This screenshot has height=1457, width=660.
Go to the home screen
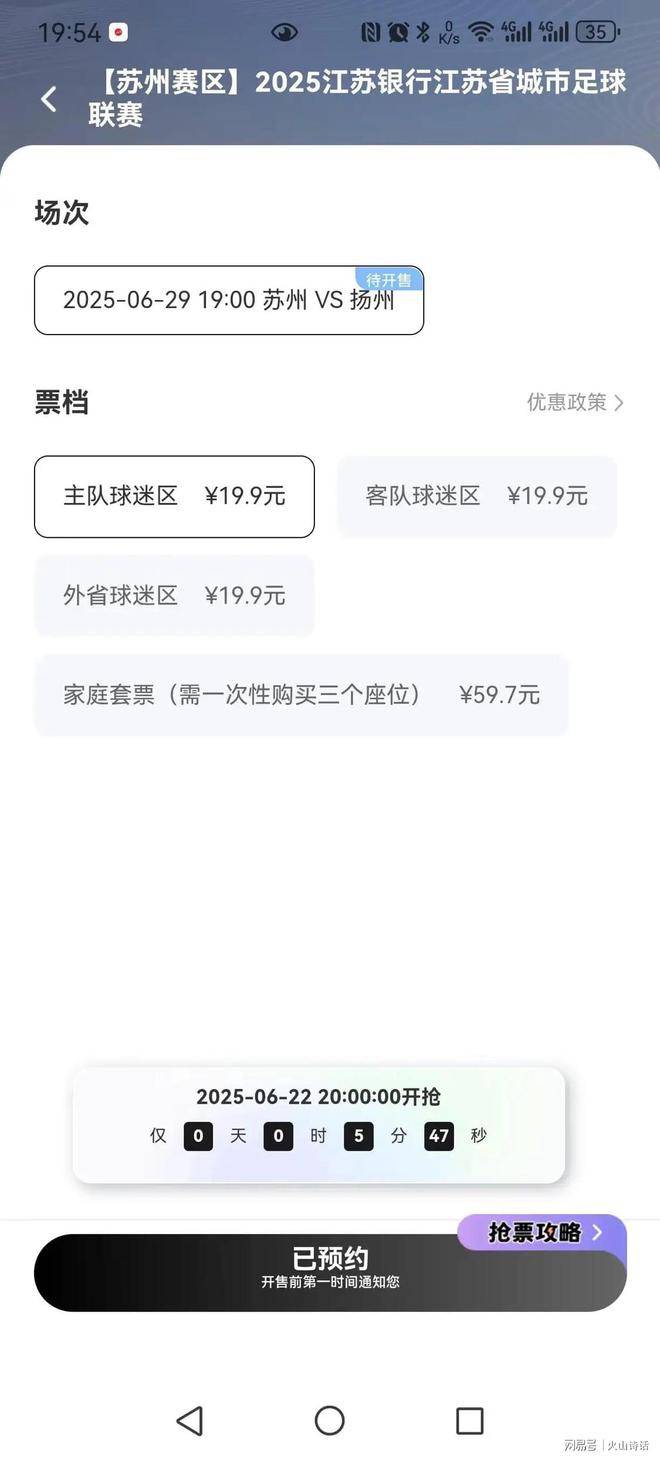[x=329, y=1420]
